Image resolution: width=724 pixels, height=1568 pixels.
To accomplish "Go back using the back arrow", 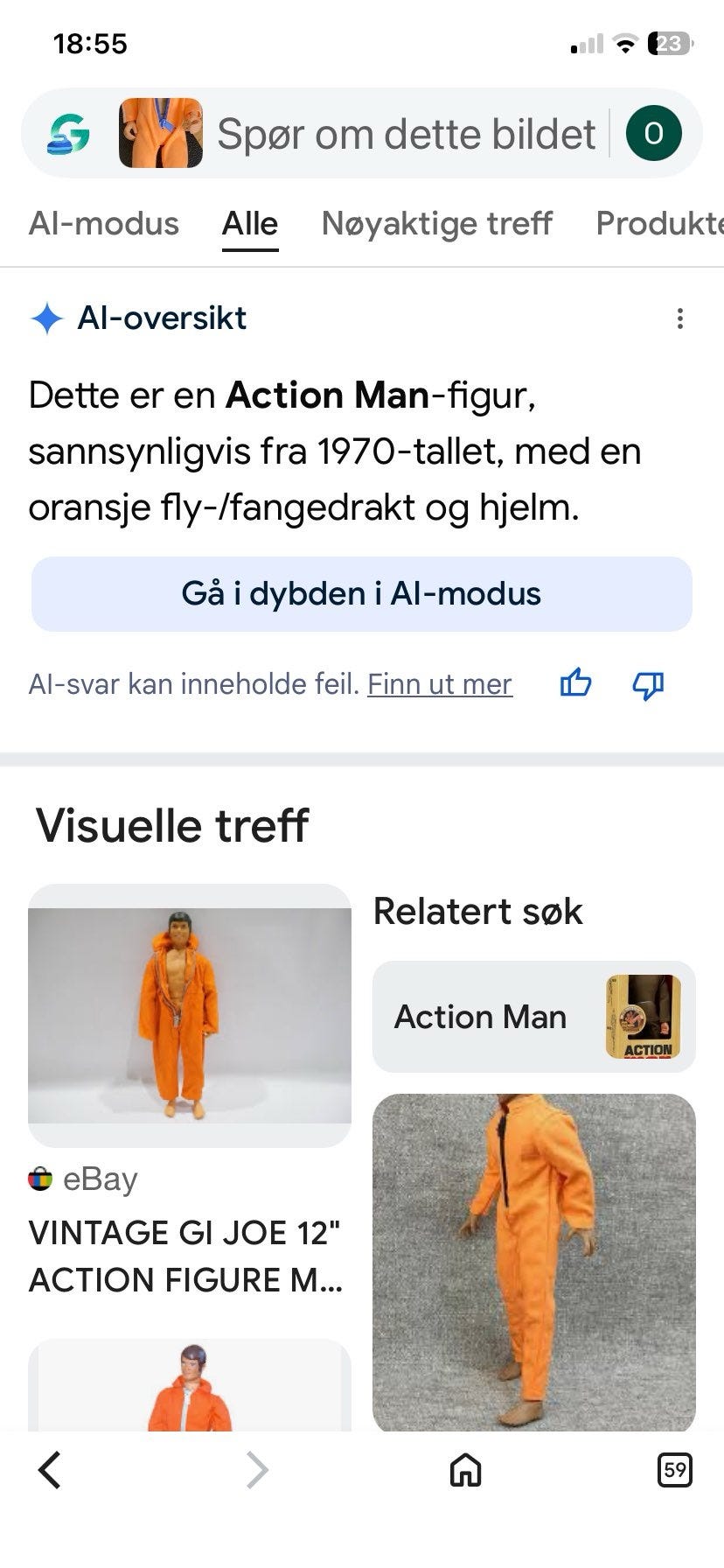I will (50, 1470).
